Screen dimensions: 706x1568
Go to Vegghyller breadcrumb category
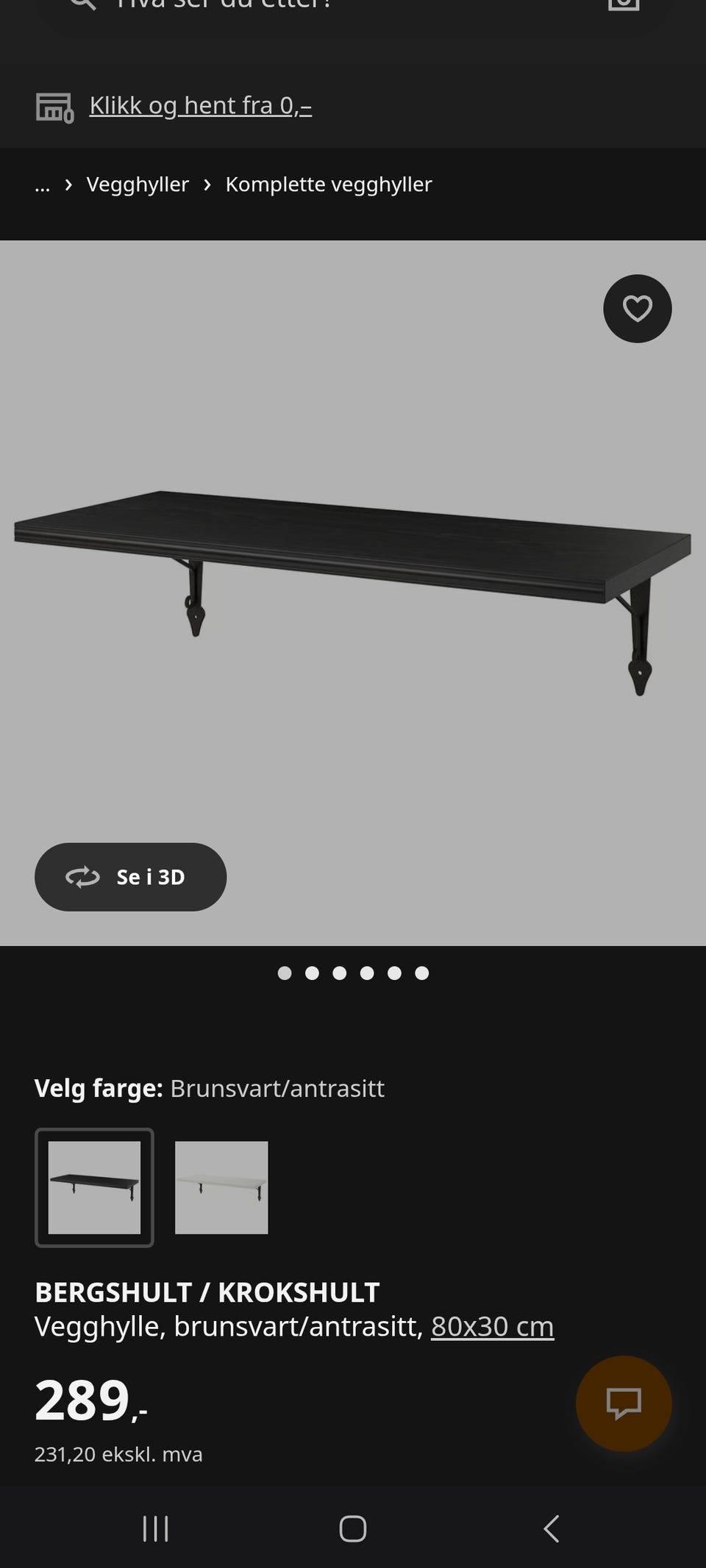click(137, 185)
